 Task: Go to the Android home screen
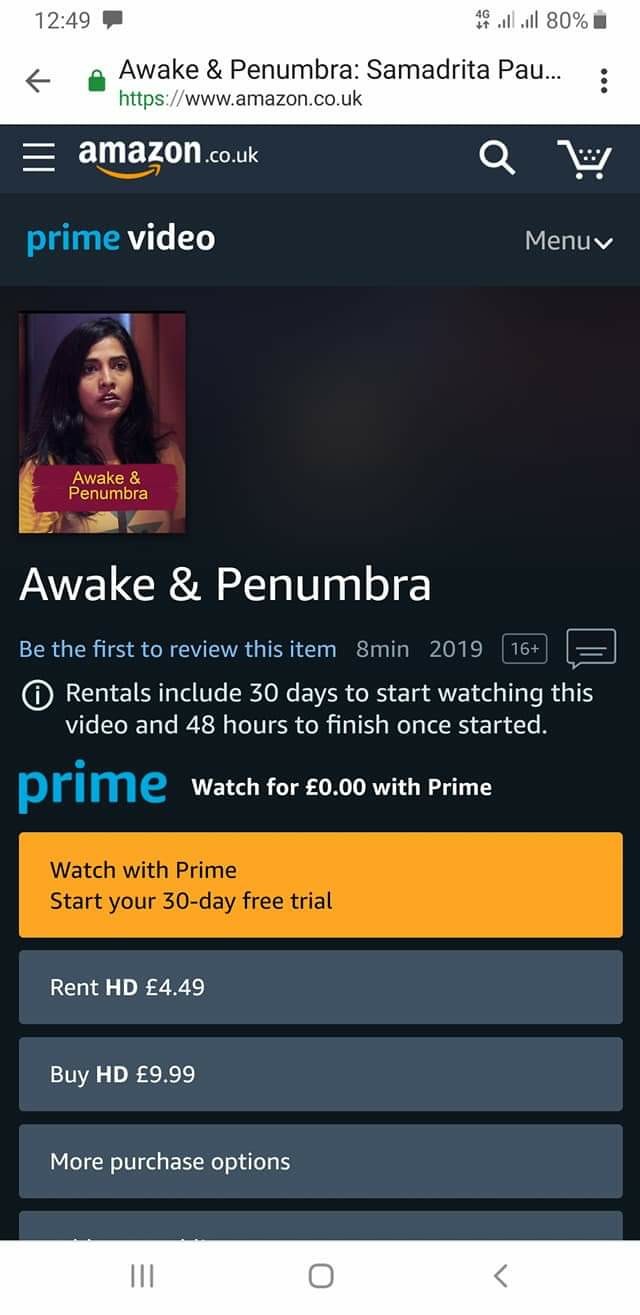pos(320,1275)
